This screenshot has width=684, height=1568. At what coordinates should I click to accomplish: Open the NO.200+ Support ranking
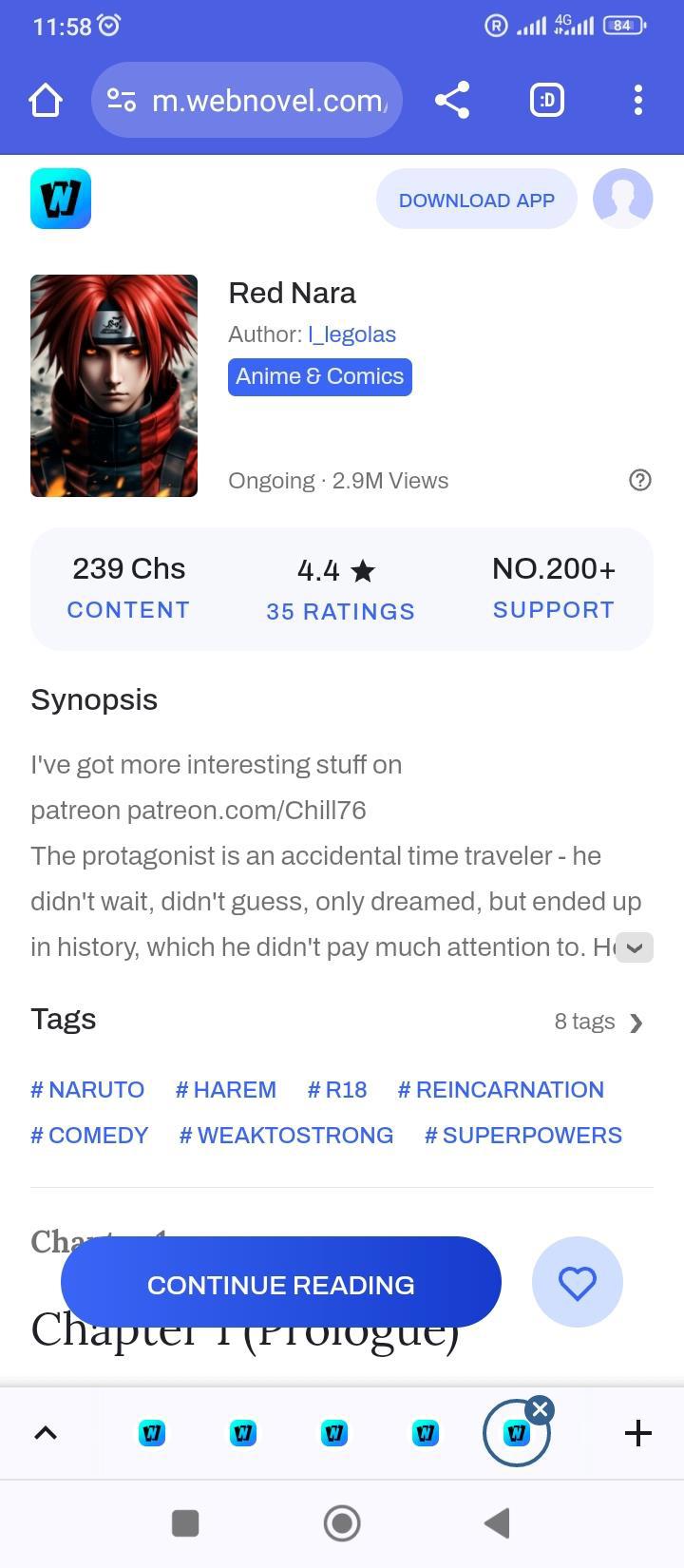(554, 588)
